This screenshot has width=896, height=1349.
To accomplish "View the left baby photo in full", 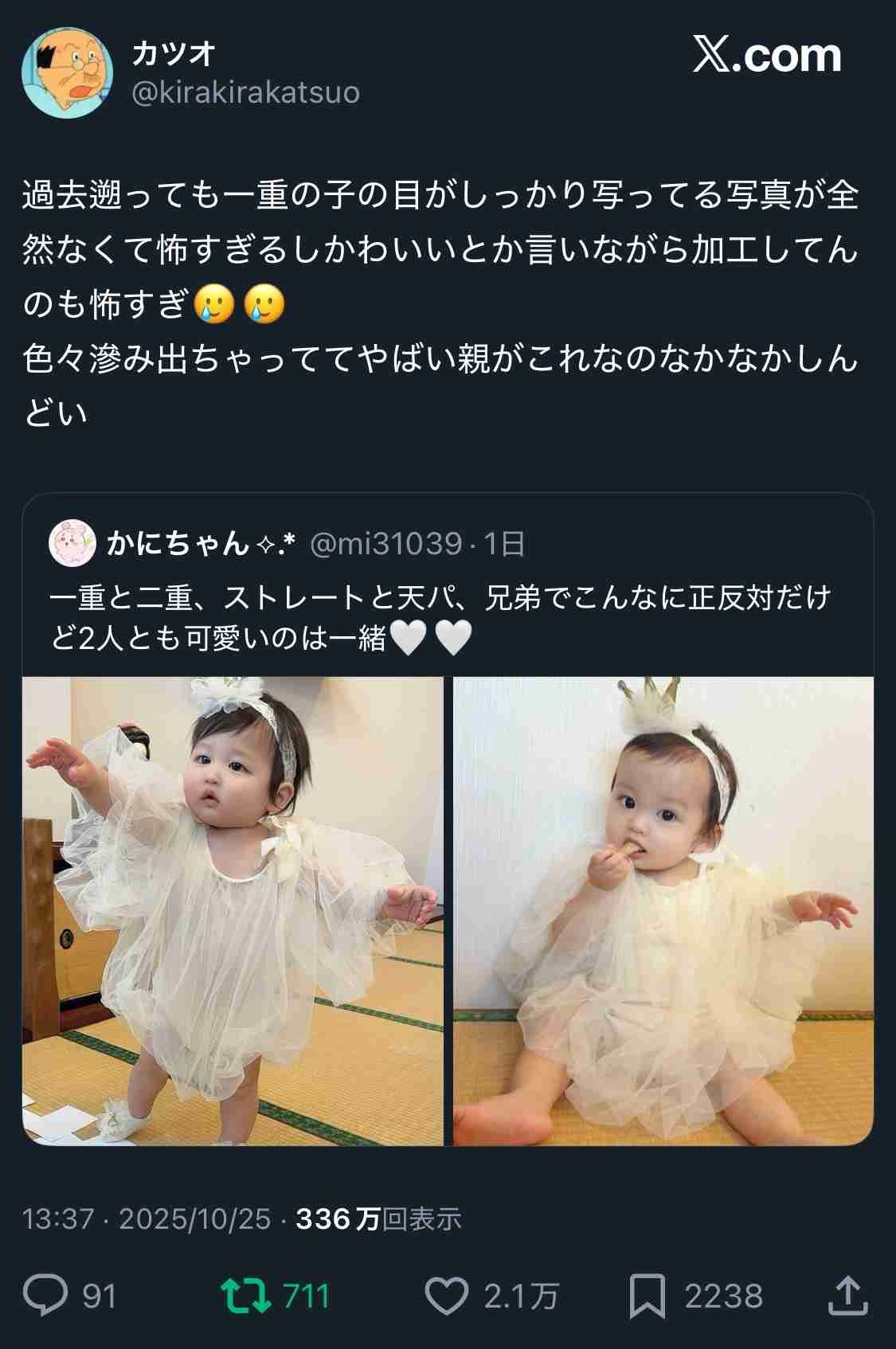I will pyautogui.click(x=233, y=911).
